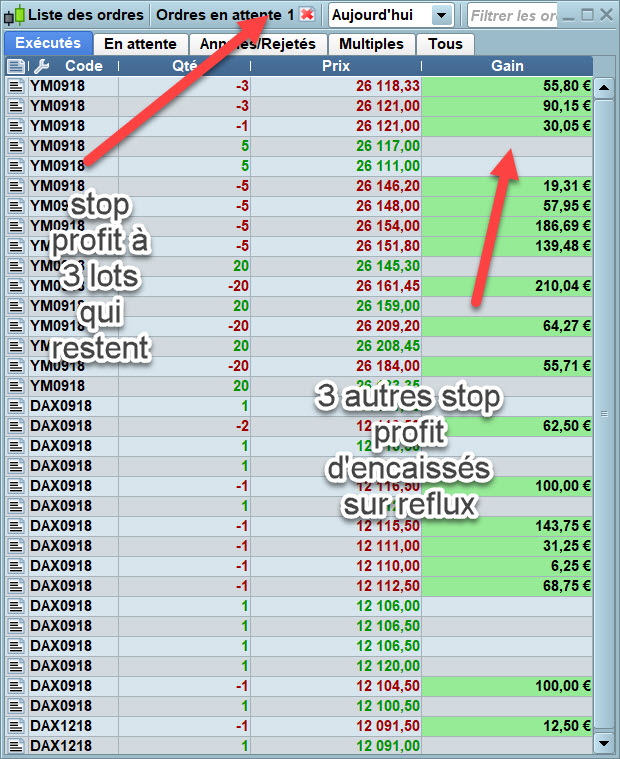Switch to the Exécutés tab
The image size is (620, 759).
pyautogui.click(x=48, y=44)
